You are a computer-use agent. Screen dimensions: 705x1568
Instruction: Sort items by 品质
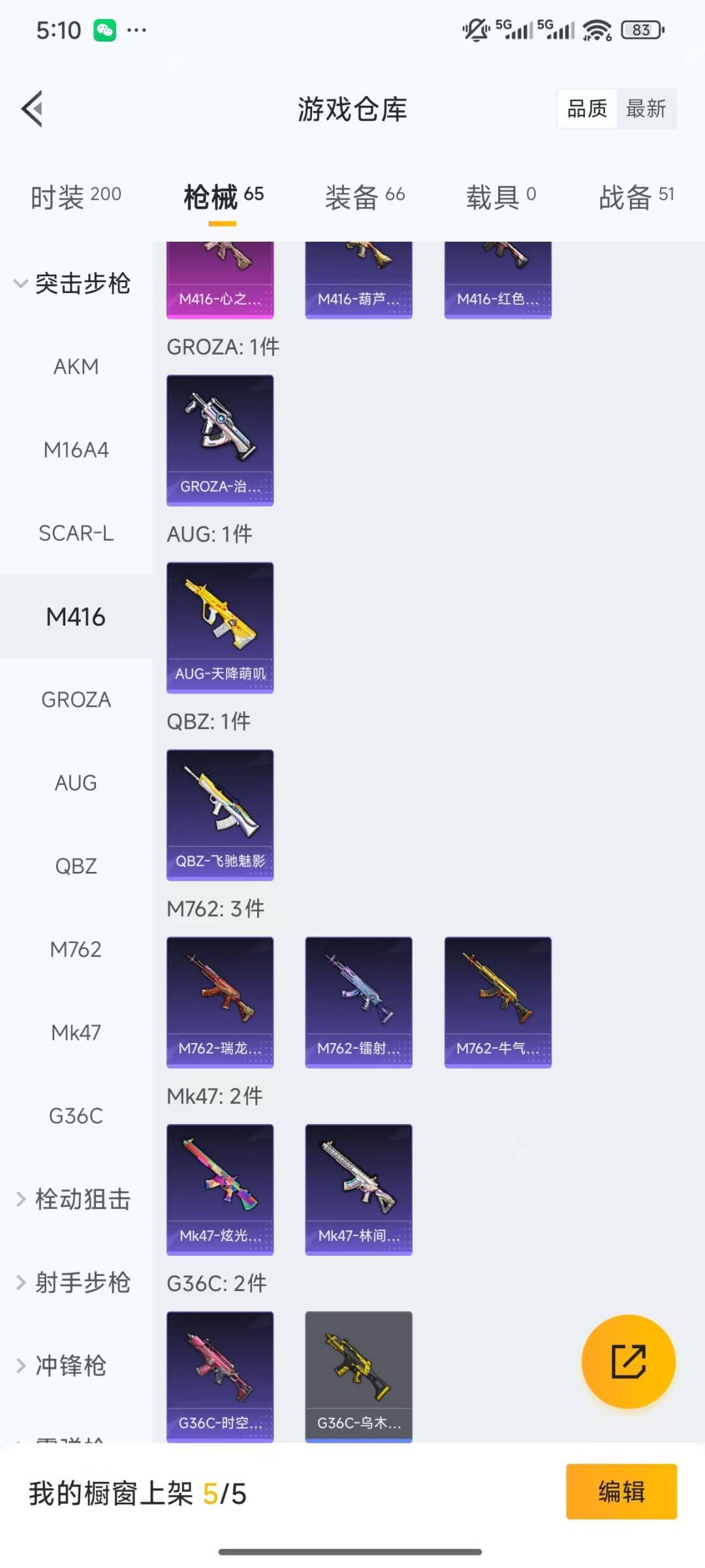(x=587, y=108)
